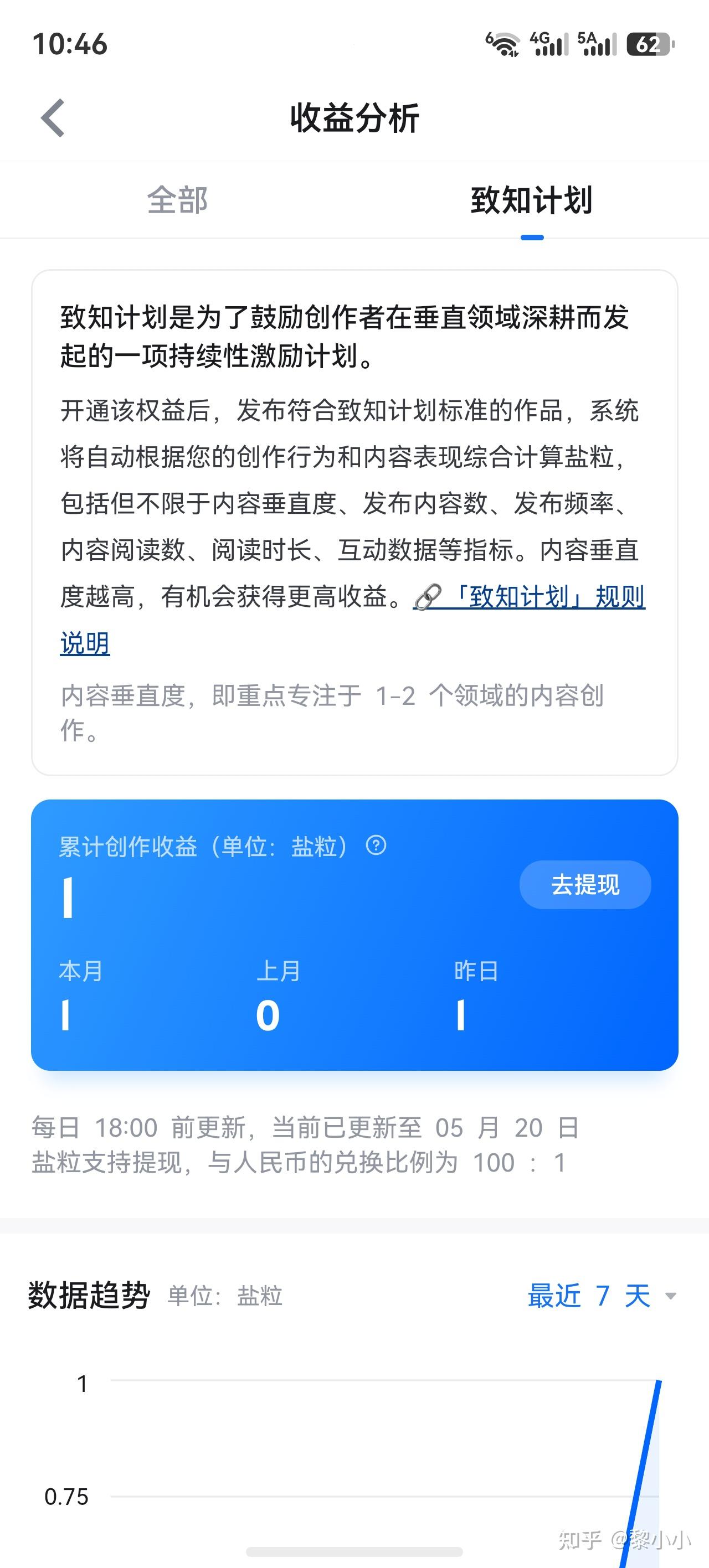Image resolution: width=709 pixels, height=1568 pixels.
Task: Switch to the 全部 tab
Action: 177,200
